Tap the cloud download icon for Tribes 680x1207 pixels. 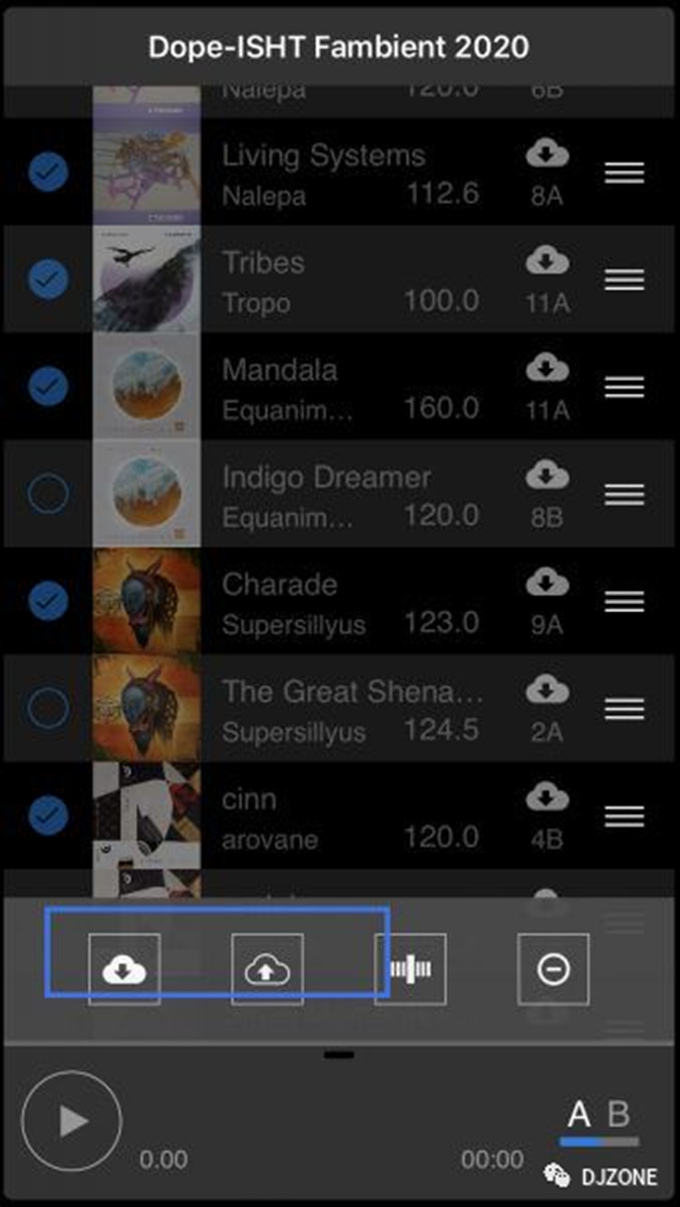[546, 262]
